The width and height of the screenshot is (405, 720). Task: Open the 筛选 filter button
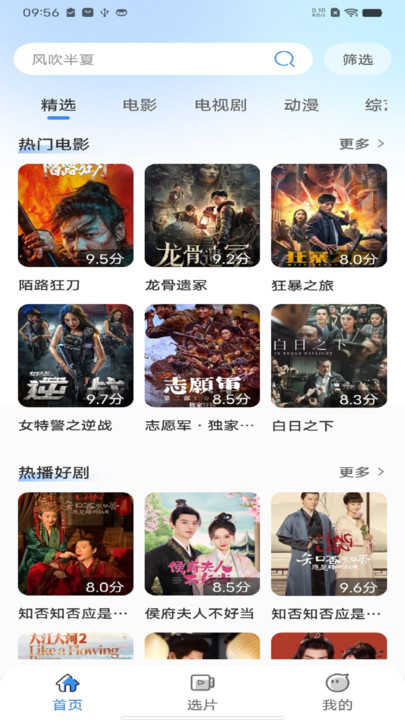coord(358,59)
